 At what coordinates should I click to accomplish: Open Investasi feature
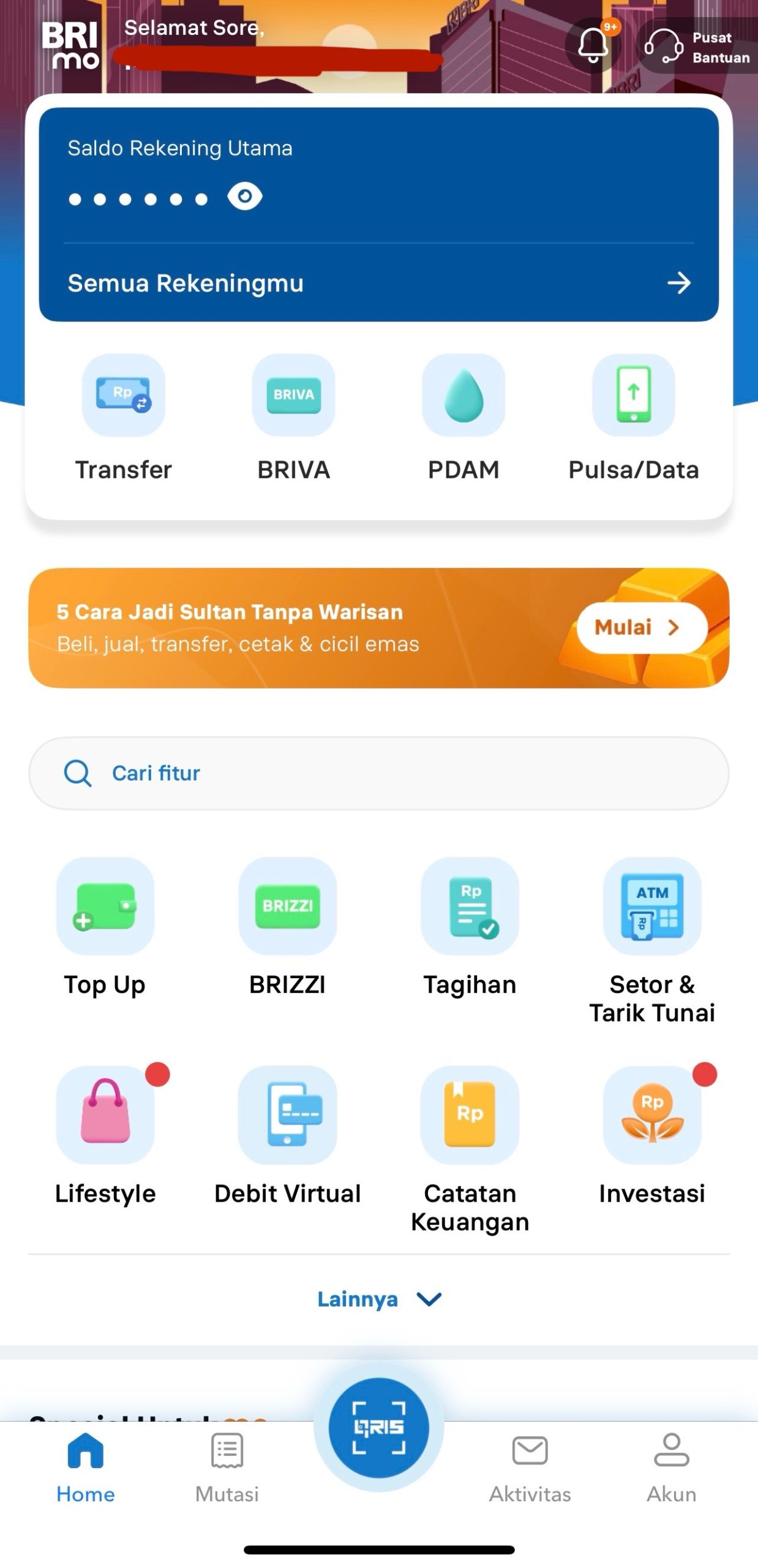click(652, 1136)
